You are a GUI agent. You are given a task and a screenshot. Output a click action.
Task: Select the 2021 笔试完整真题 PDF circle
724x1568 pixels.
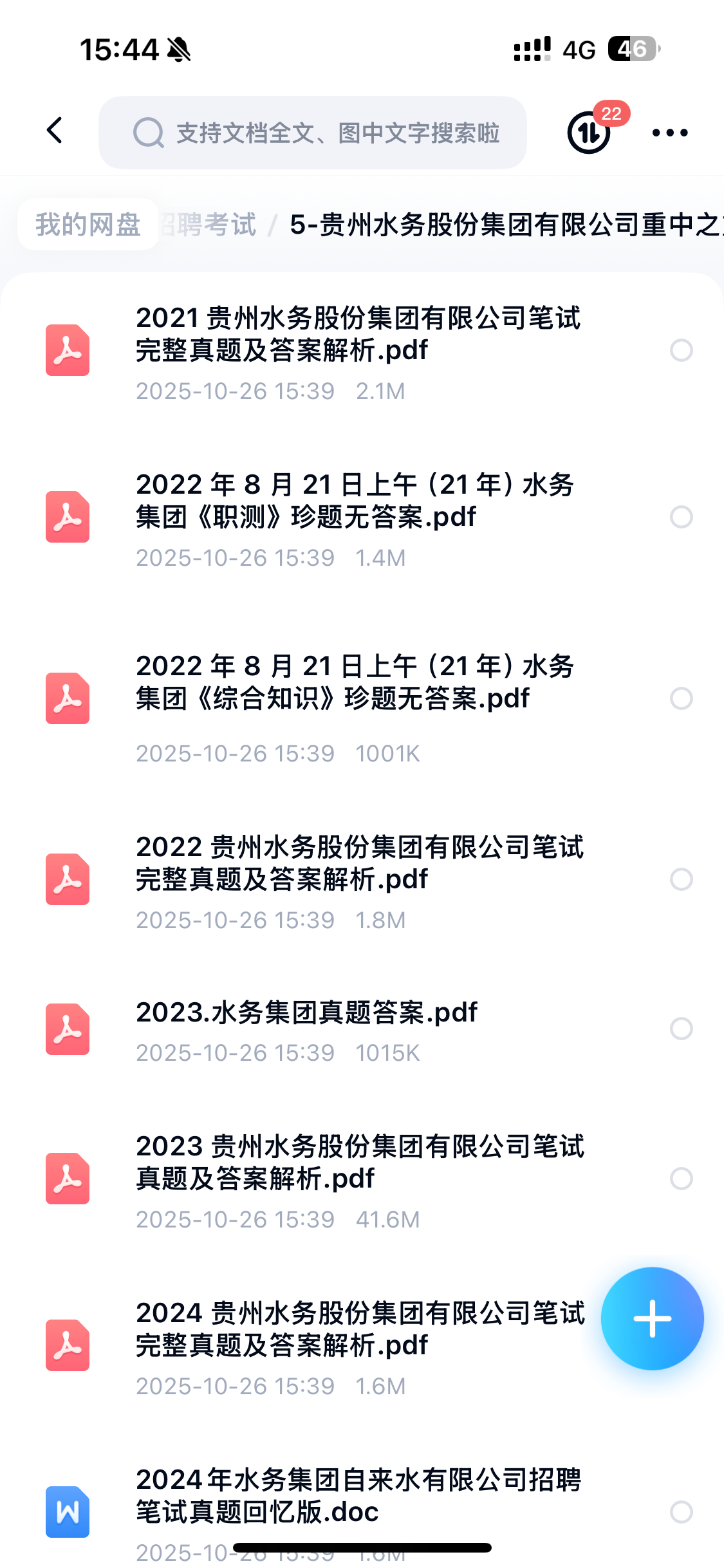point(681,350)
